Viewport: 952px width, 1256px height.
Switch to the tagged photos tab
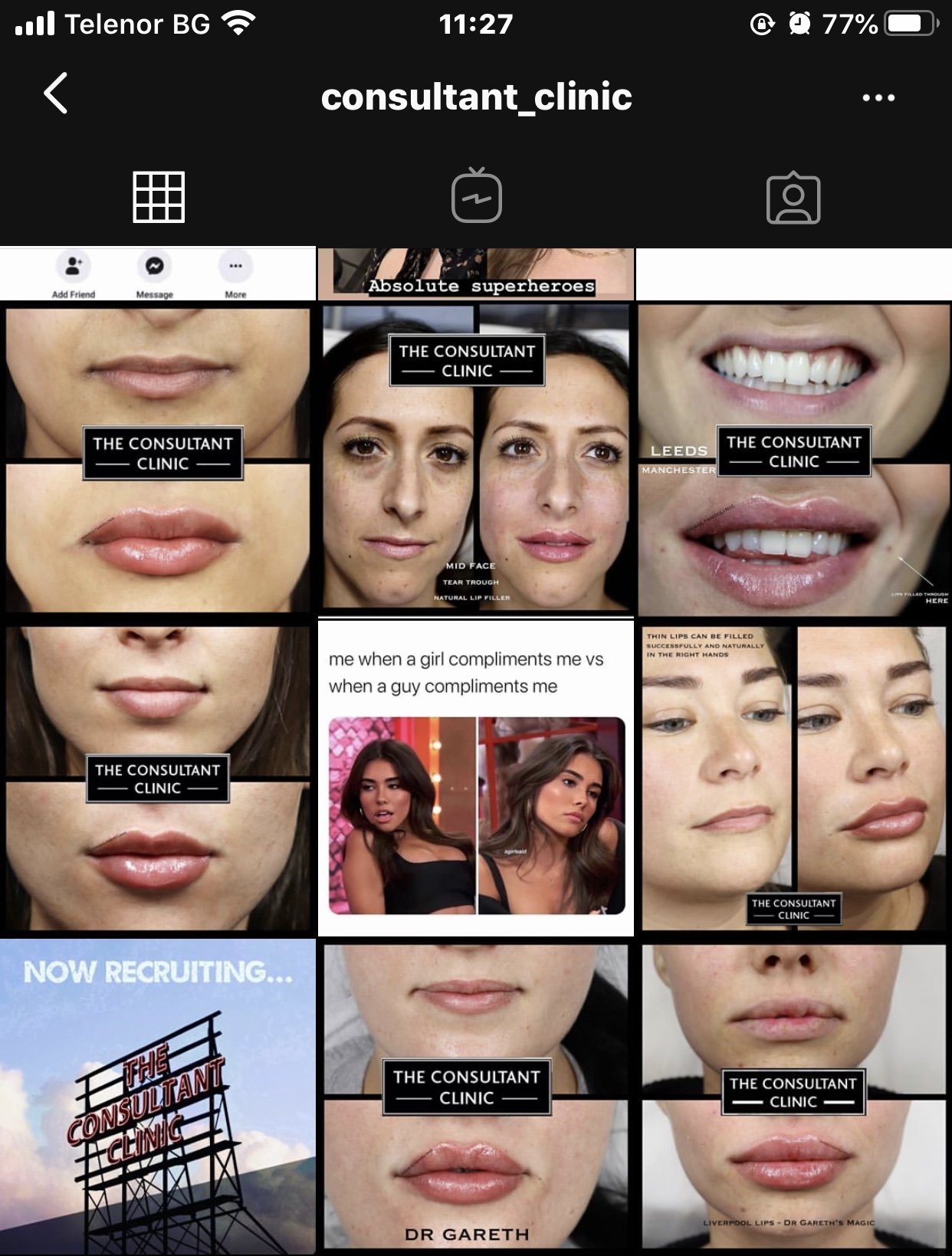(793, 198)
